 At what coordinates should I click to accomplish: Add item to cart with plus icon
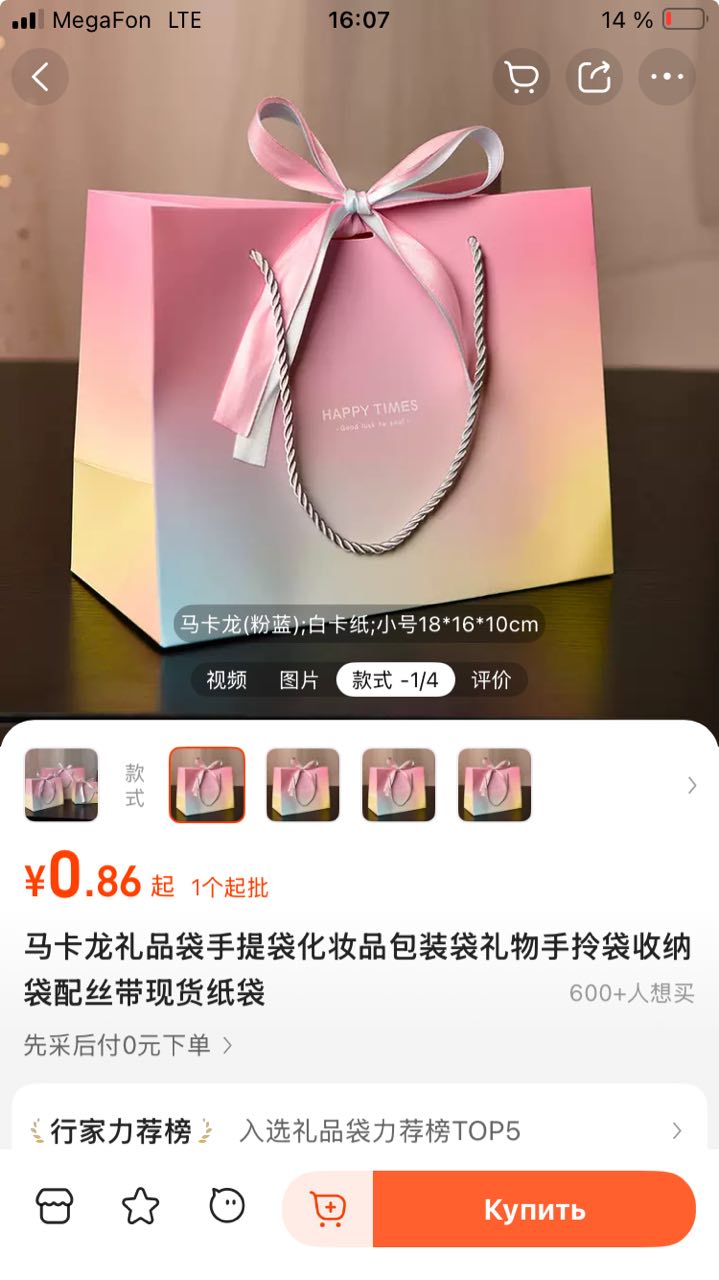[329, 1209]
